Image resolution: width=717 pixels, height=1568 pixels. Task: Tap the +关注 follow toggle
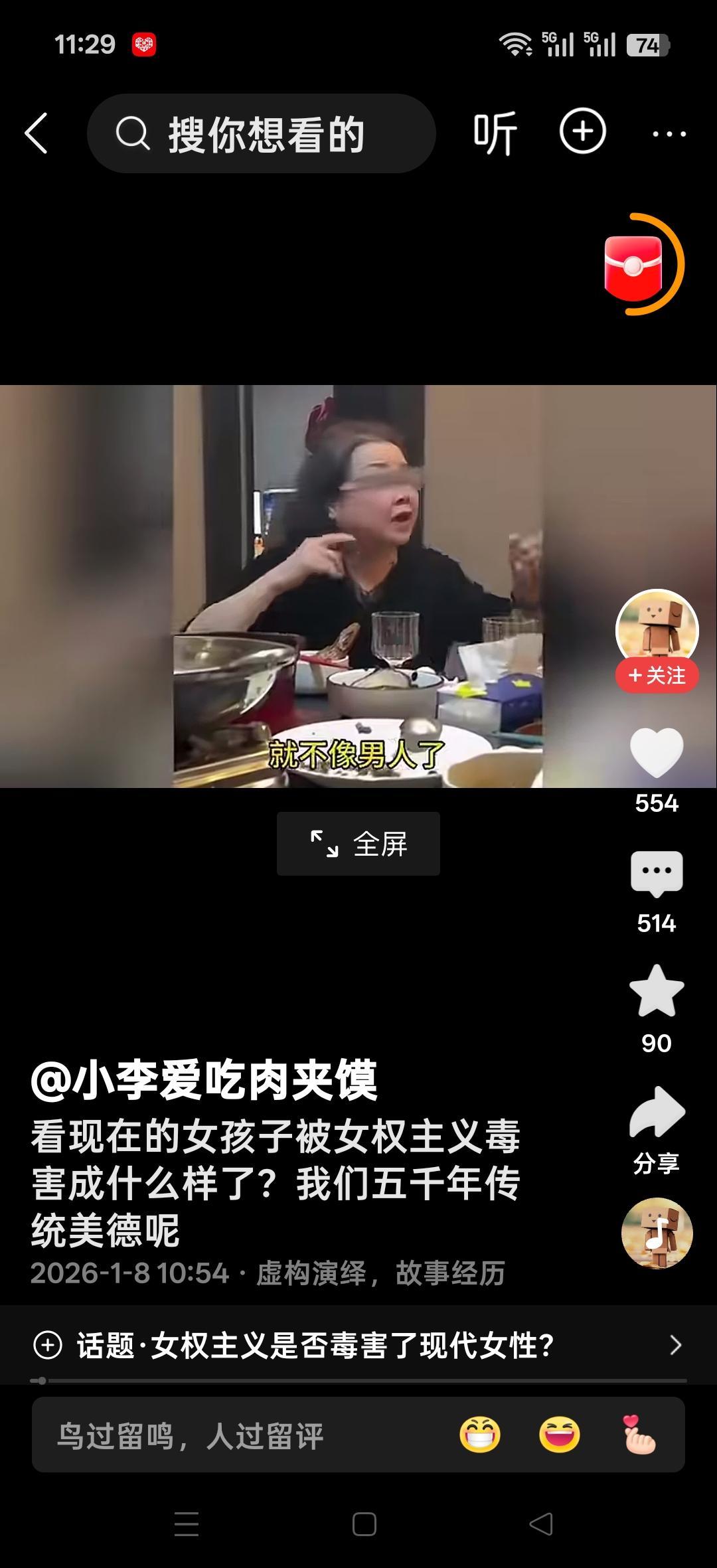[656, 675]
